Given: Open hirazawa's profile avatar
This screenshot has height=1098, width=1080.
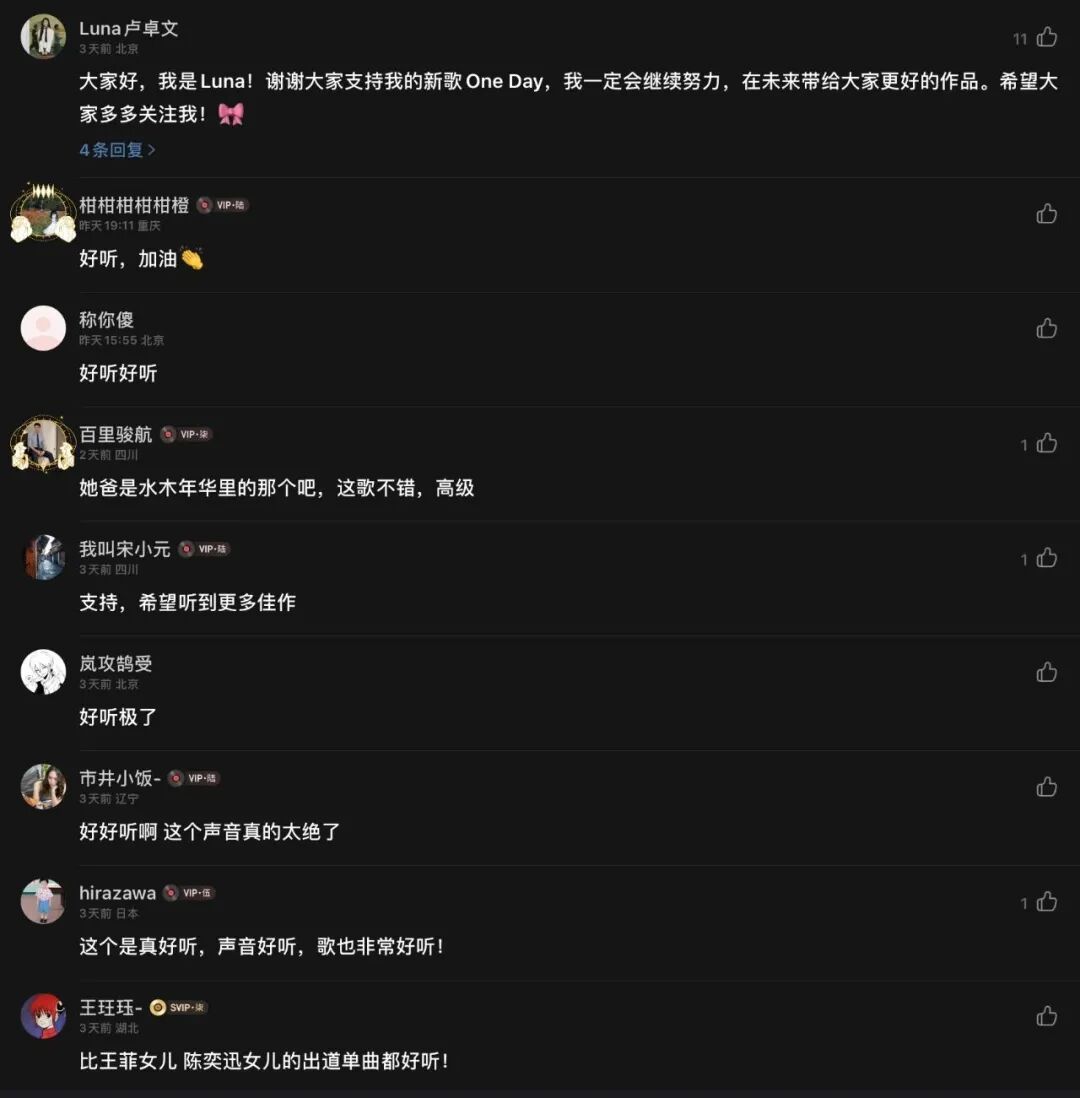Looking at the screenshot, I should [43, 901].
